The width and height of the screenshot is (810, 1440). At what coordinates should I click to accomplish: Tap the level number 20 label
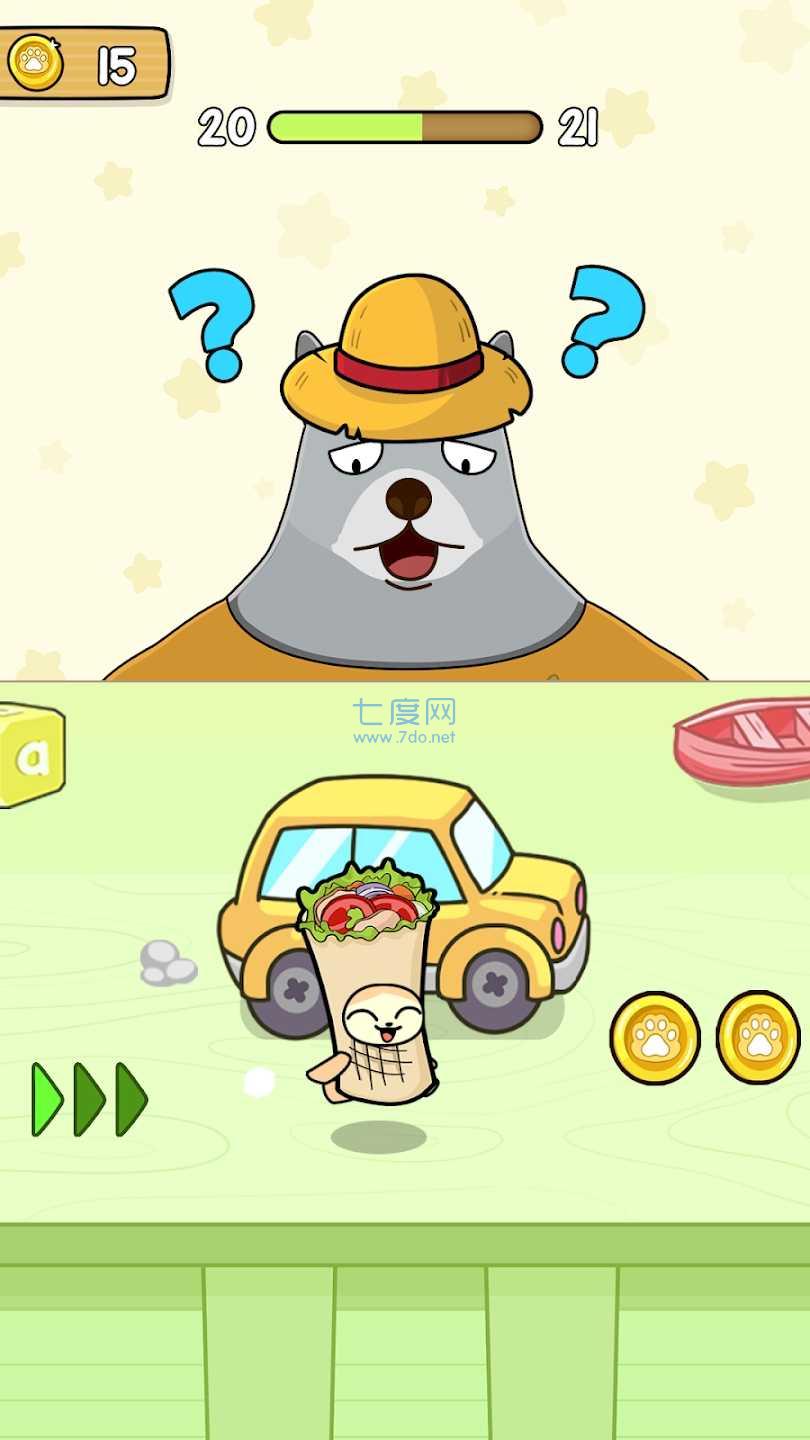228,125
